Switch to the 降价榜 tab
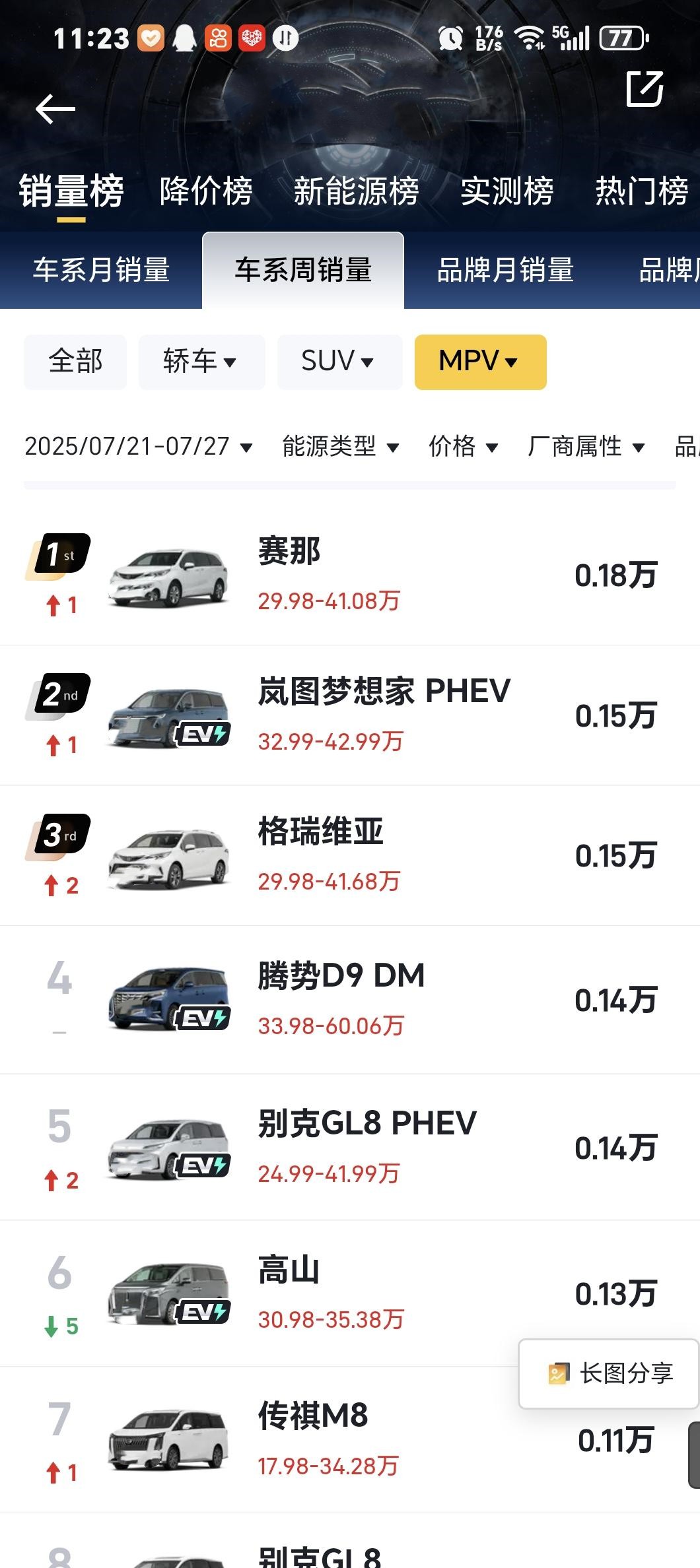The height and width of the screenshot is (1568, 700). [x=206, y=192]
